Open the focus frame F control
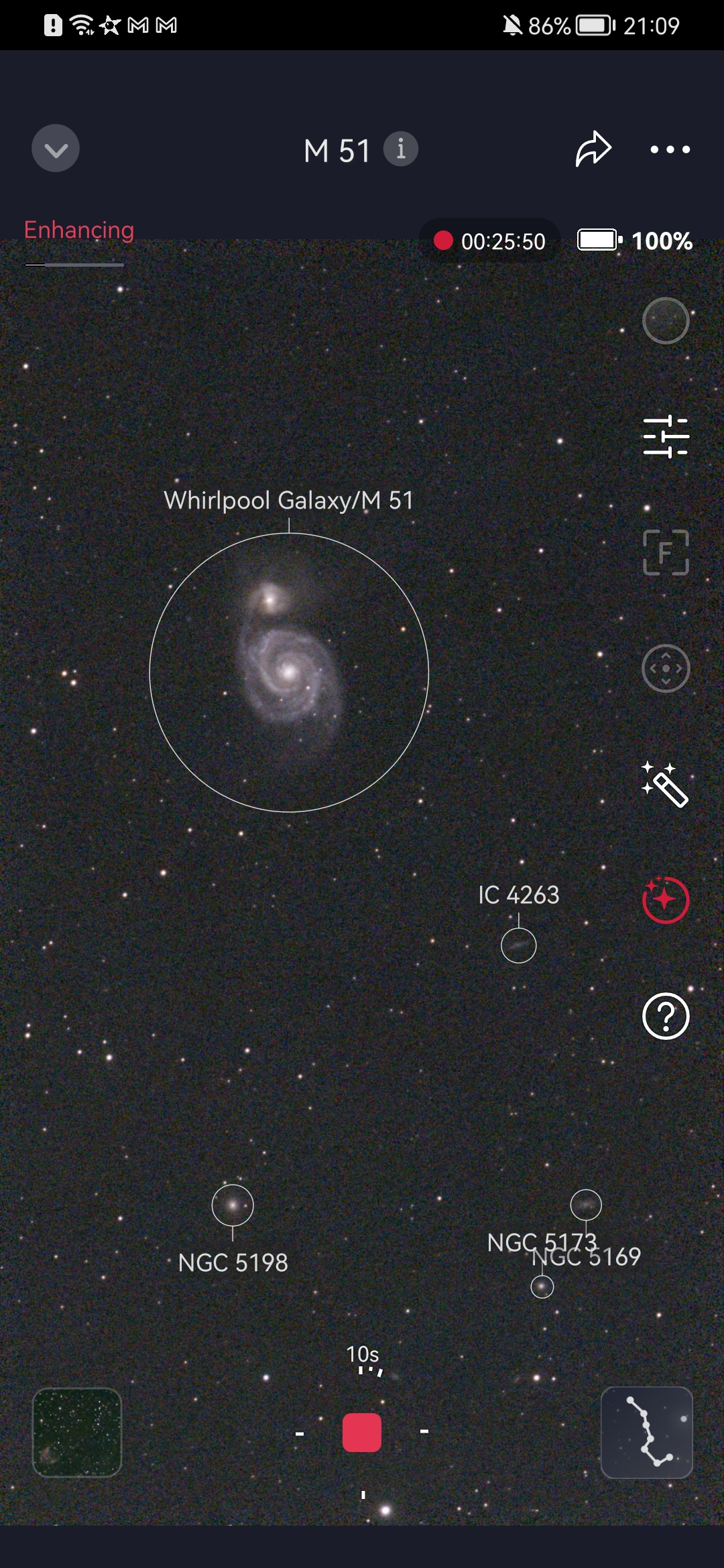 tap(666, 552)
